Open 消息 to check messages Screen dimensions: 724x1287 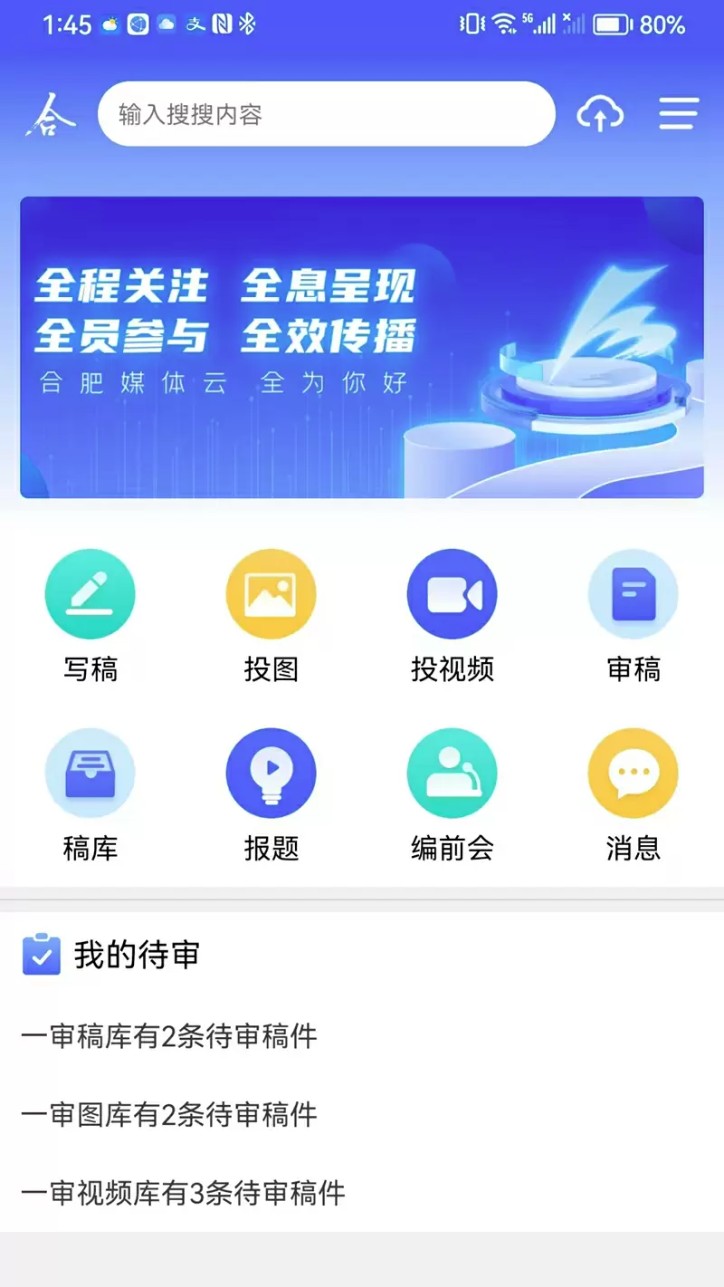tap(633, 771)
